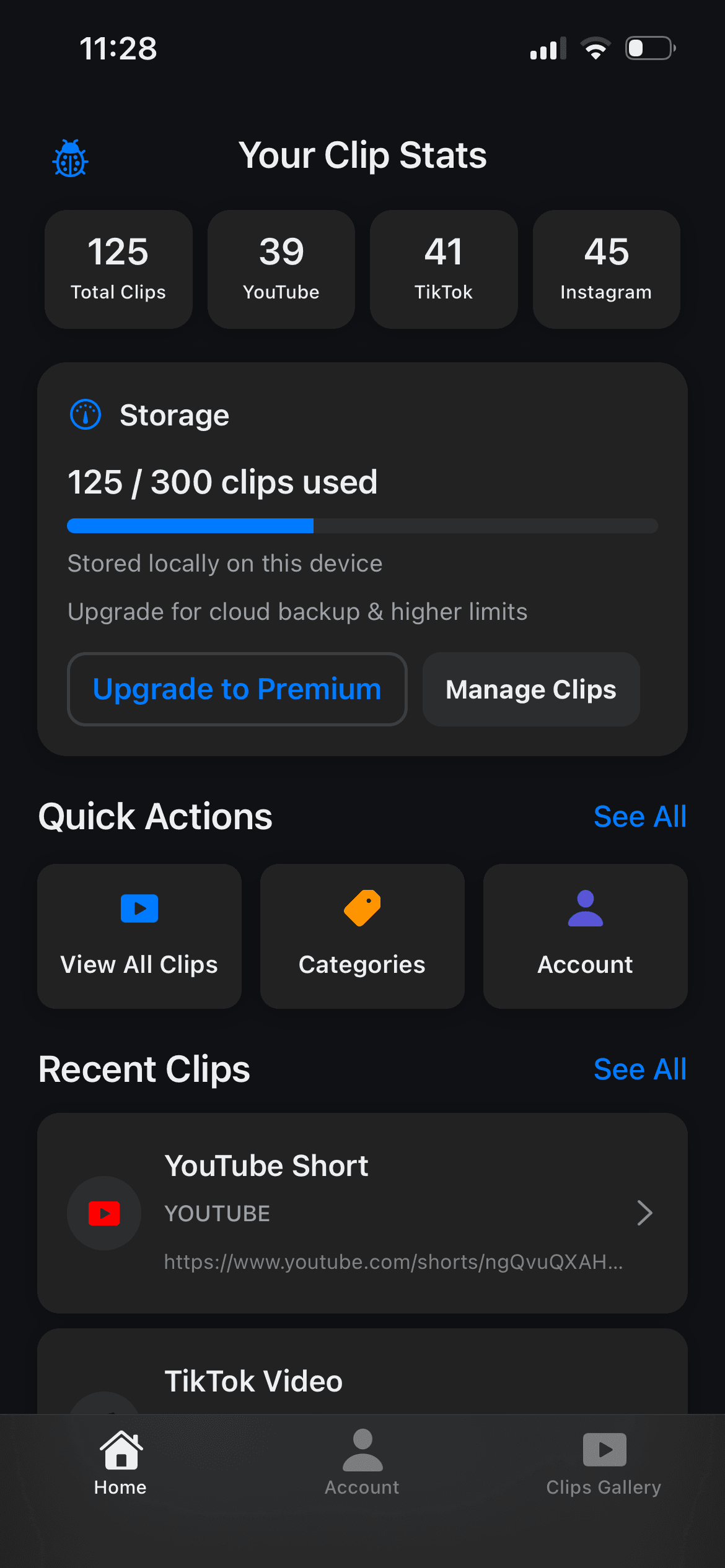Tap Upgrade to Premium

(x=237, y=689)
